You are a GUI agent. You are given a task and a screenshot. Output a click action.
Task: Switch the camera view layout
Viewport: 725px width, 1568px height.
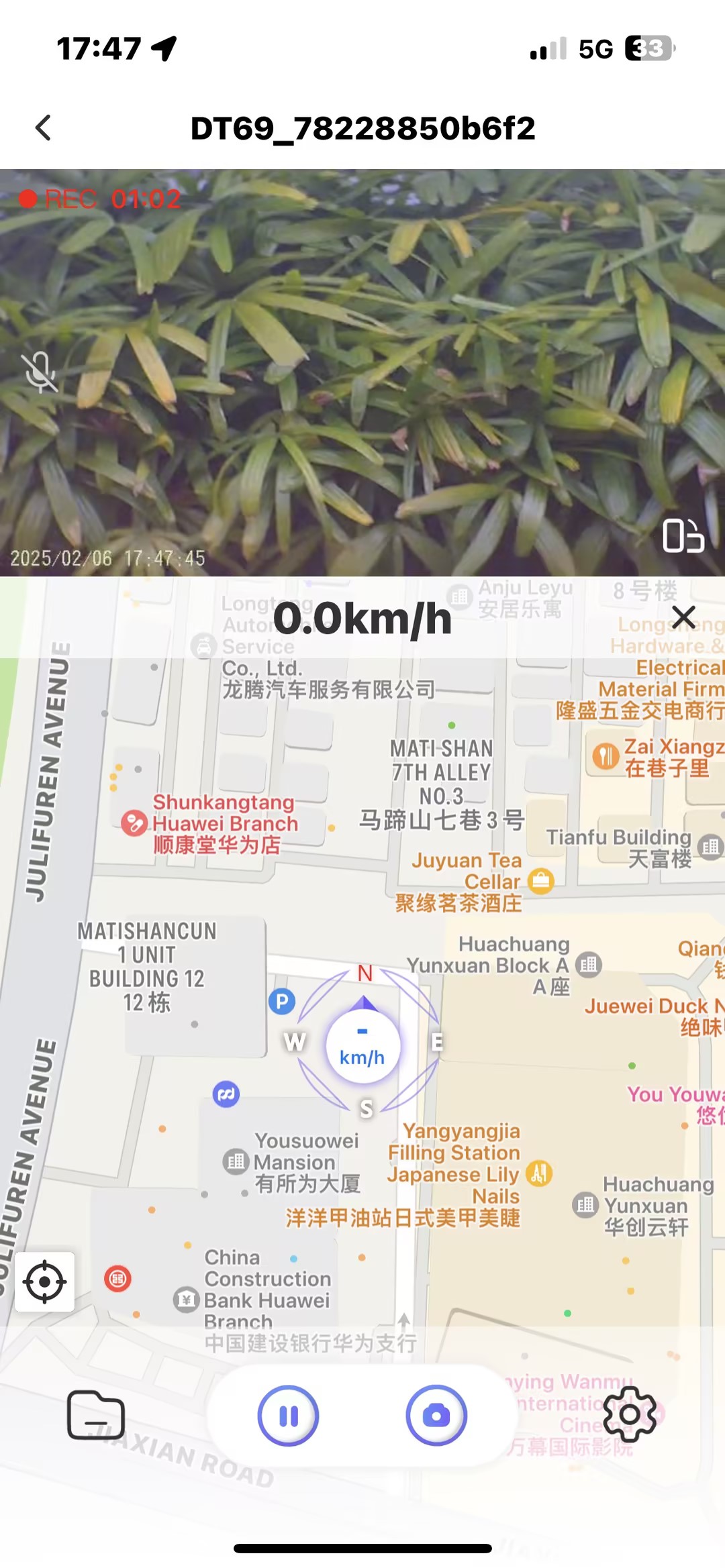click(683, 536)
